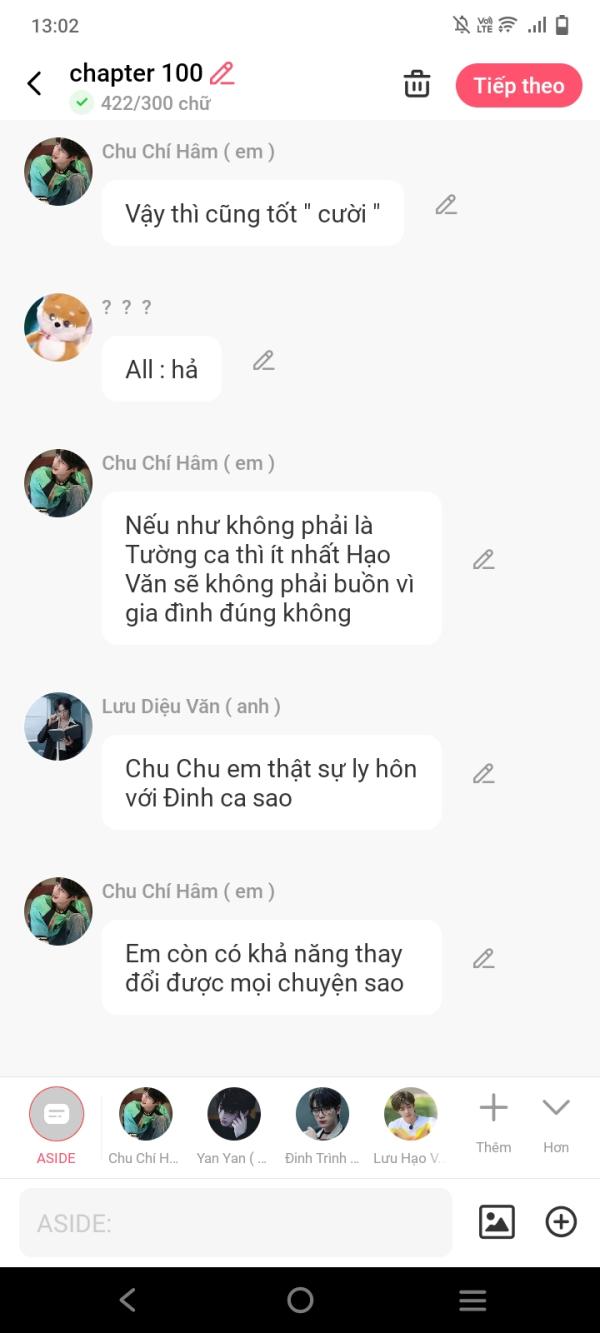The image size is (600, 1333).
Task: Edit the "Vậy thì cũng tốt" message
Action: tap(446, 206)
